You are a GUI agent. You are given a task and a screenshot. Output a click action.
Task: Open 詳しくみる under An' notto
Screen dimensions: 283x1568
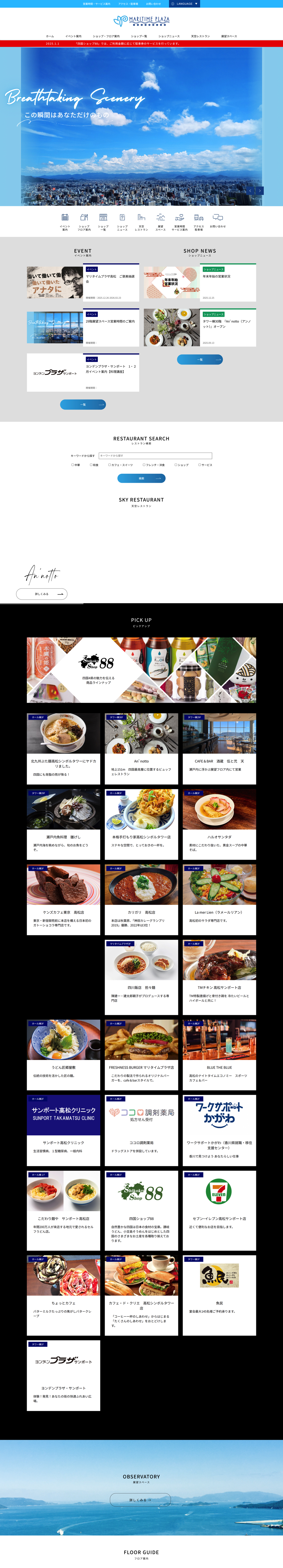coord(42,594)
